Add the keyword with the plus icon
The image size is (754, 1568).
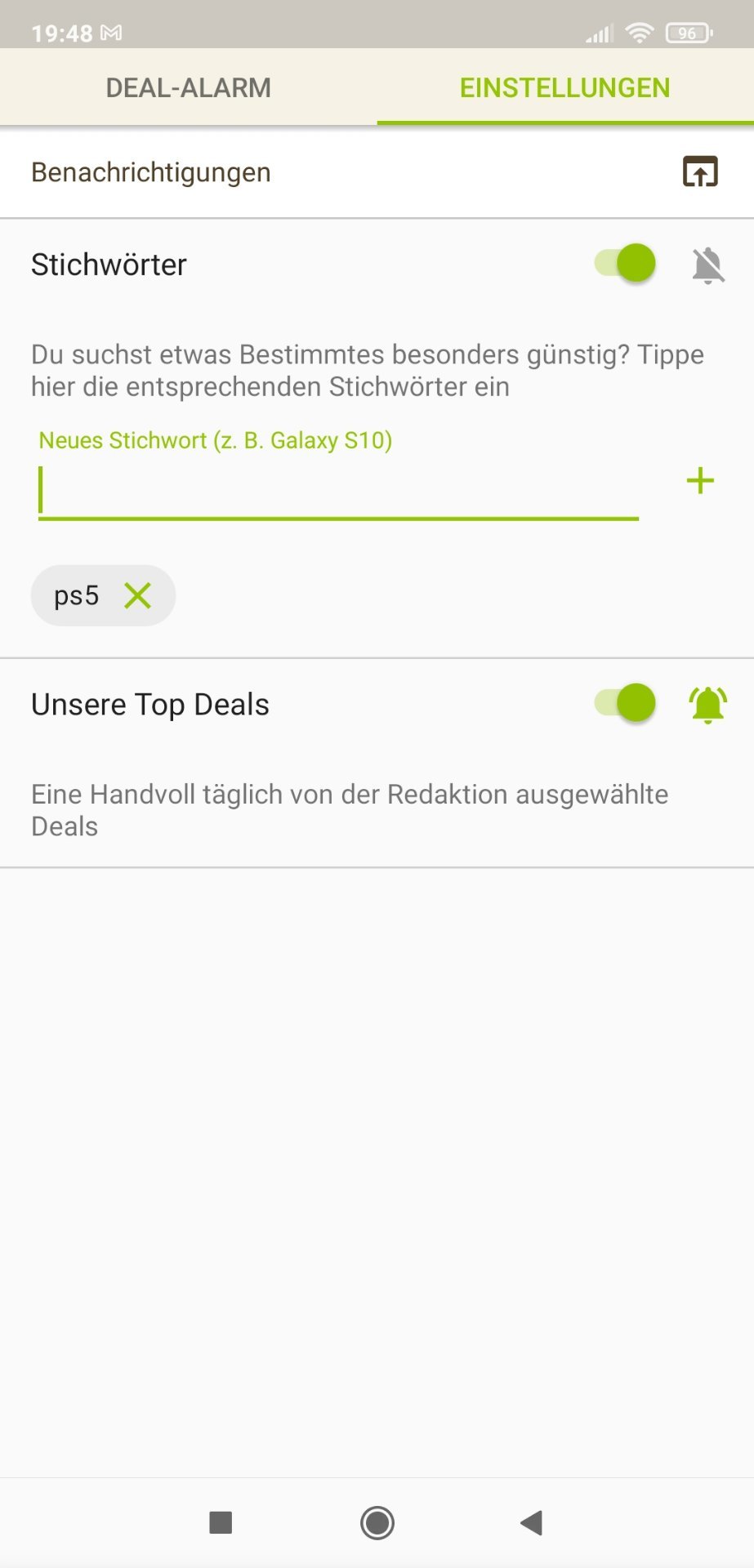coord(700,480)
